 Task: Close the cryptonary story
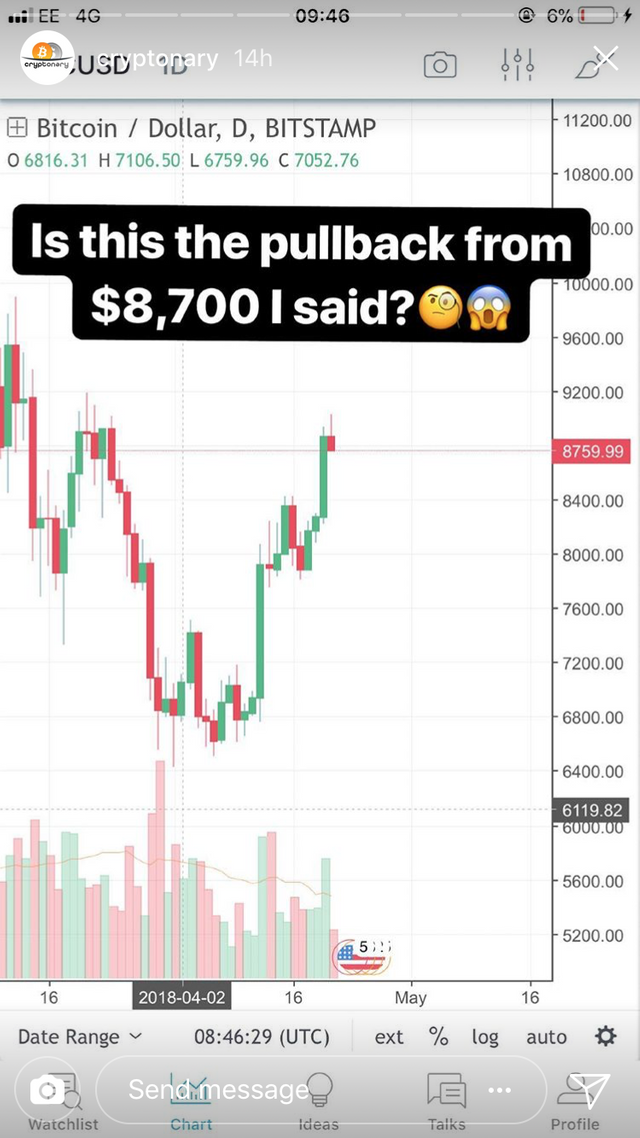[x=605, y=58]
